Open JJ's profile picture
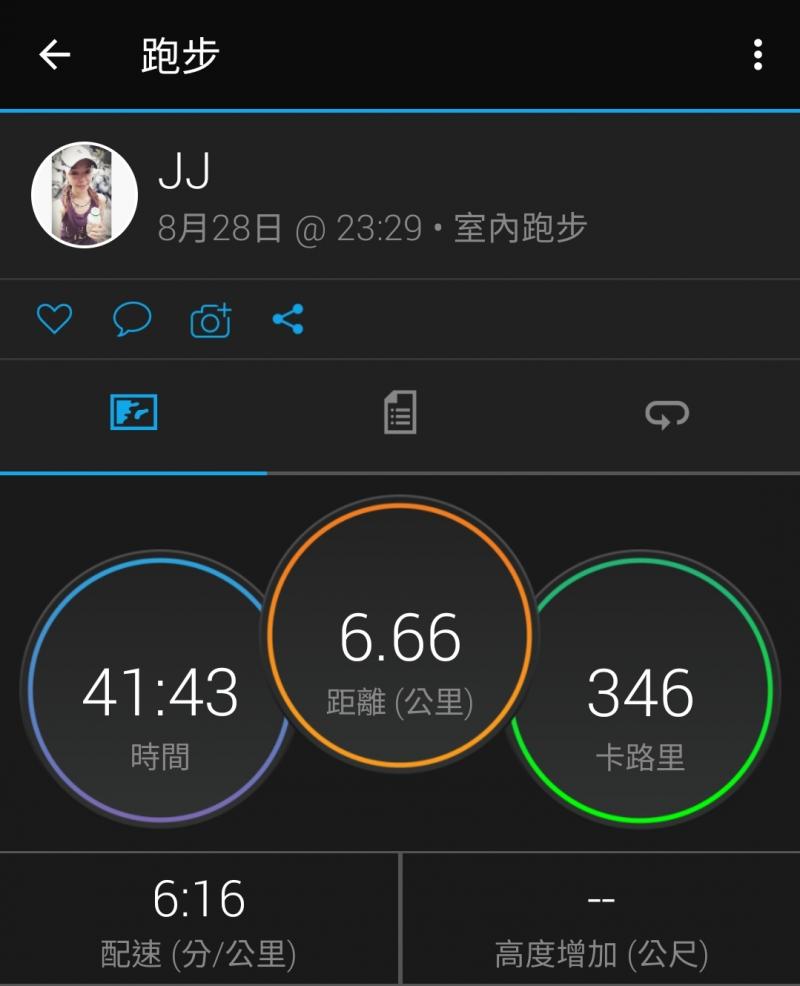Image resolution: width=800 pixels, height=986 pixels. pyautogui.click(x=85, y=195)
